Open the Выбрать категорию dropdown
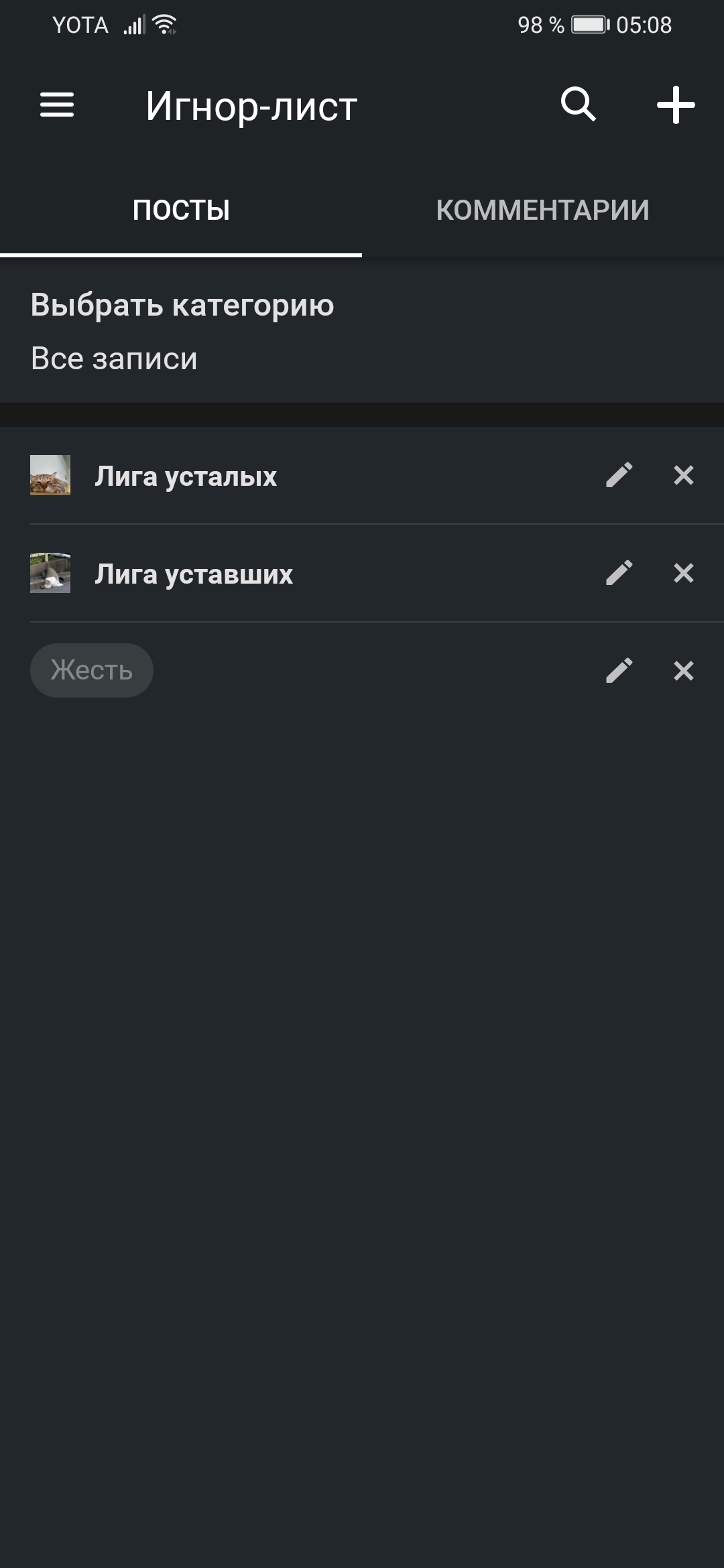The height and width of the screenshot is (1568, 724). coord(182,332)
